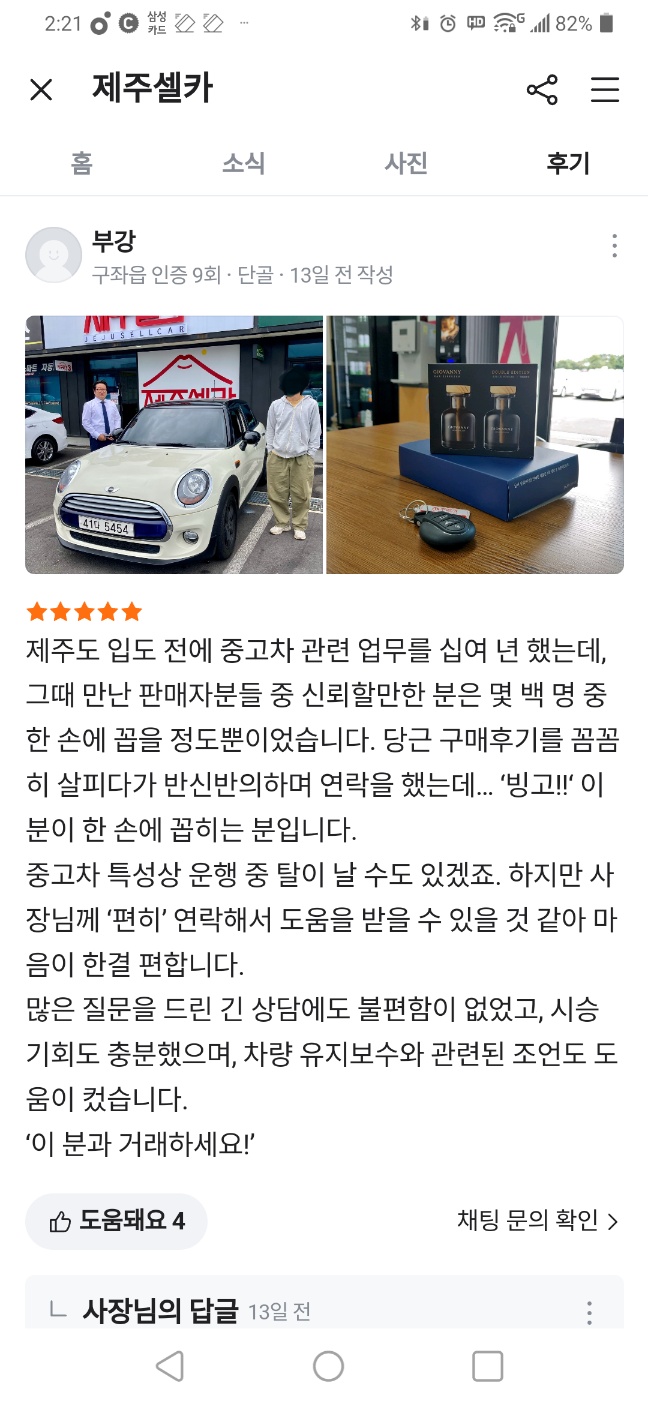Select the 후기 tab

[x=568, y=163]
